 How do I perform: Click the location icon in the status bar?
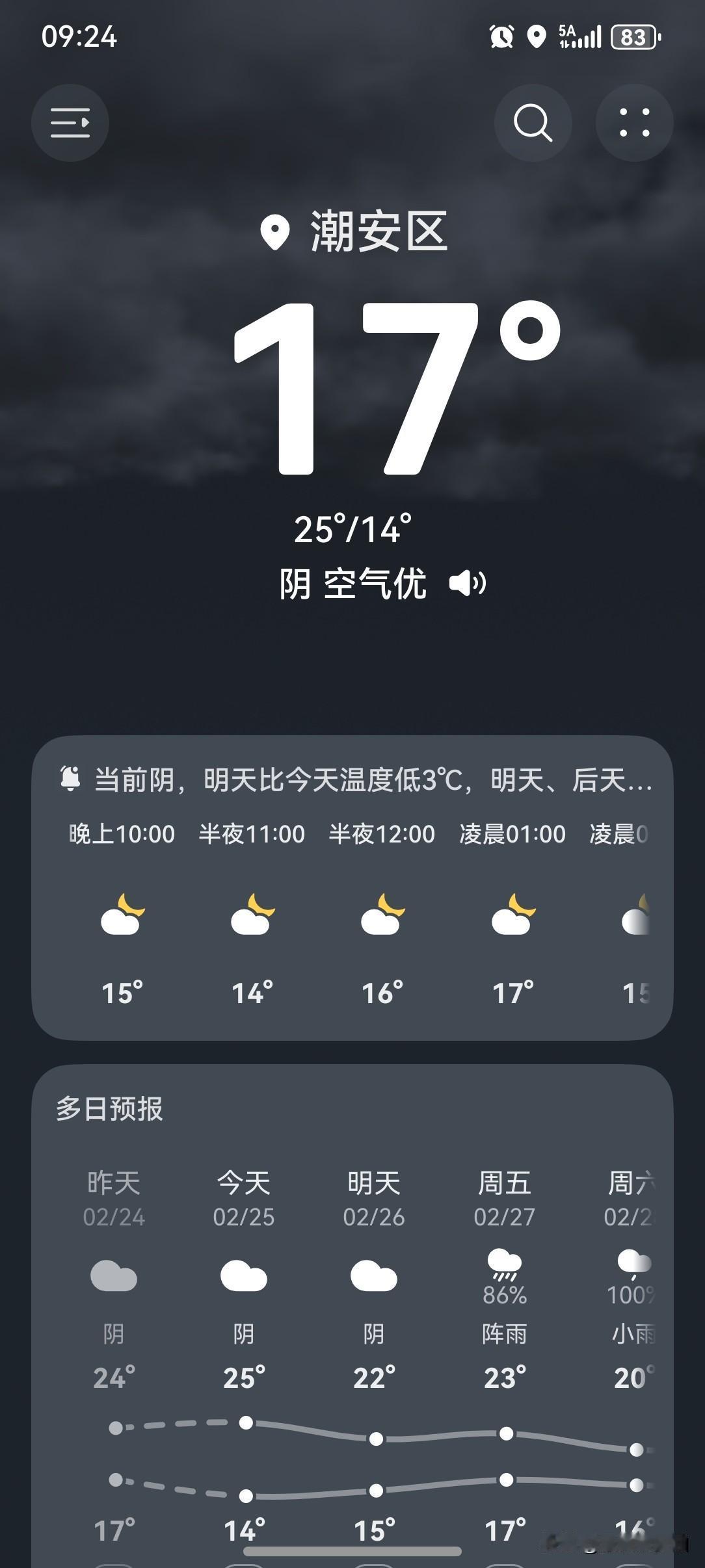536,37
